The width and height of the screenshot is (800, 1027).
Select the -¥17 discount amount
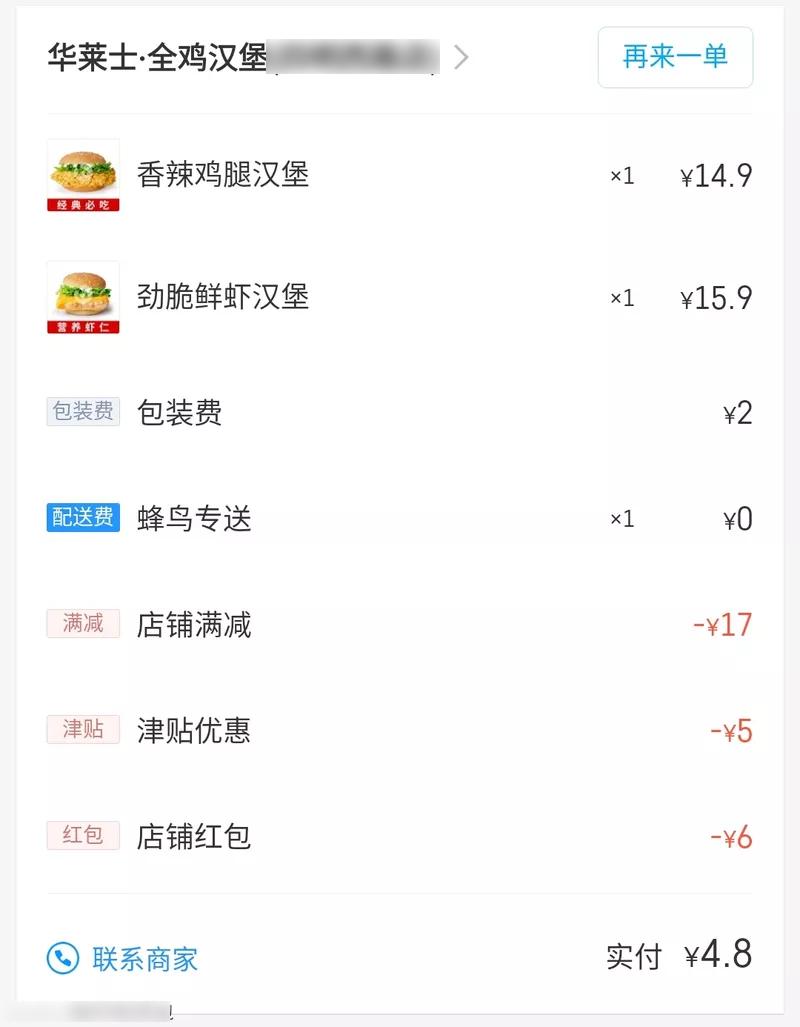(x=722, y=624)
